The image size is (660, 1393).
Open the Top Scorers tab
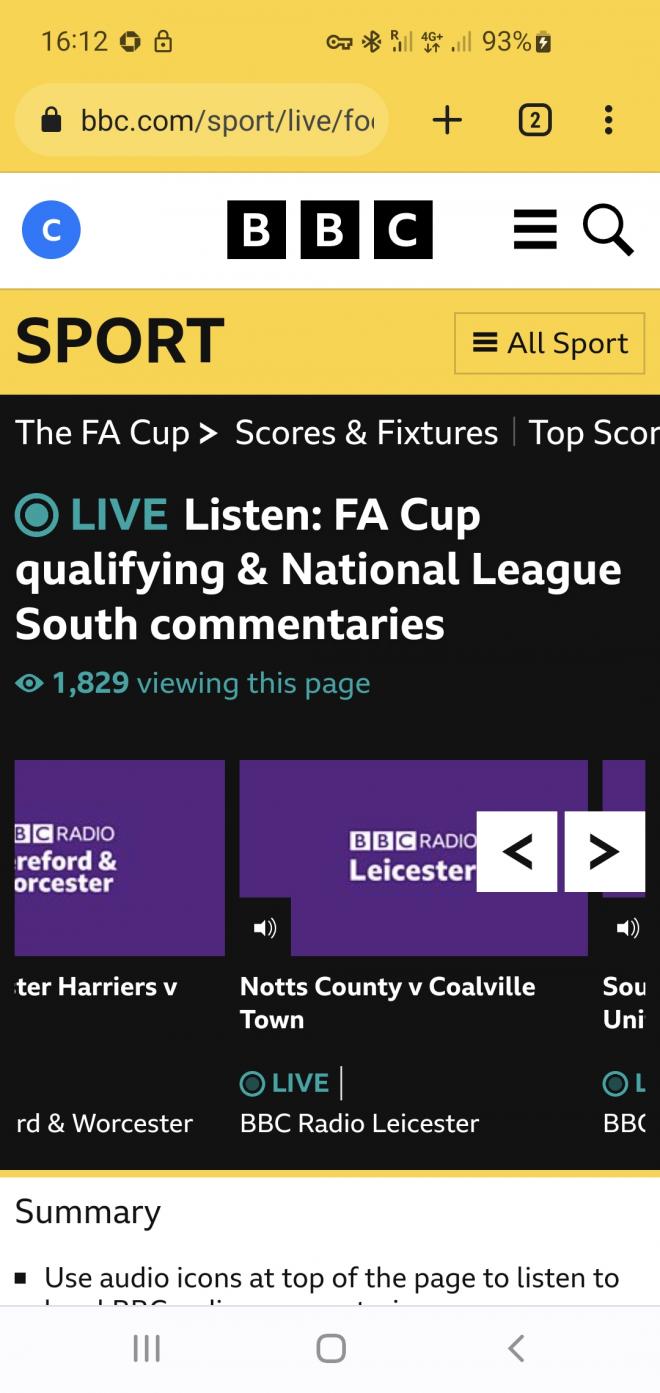(592, 433)
